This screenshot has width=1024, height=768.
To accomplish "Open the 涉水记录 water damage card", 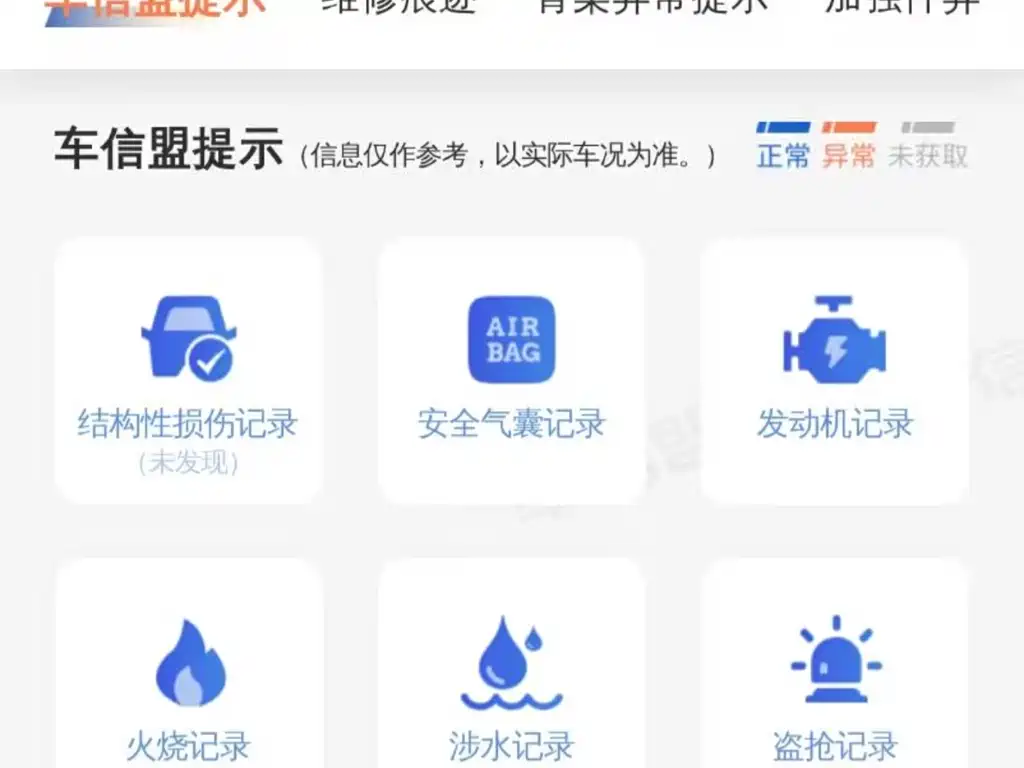I will (x=511, y=680).
